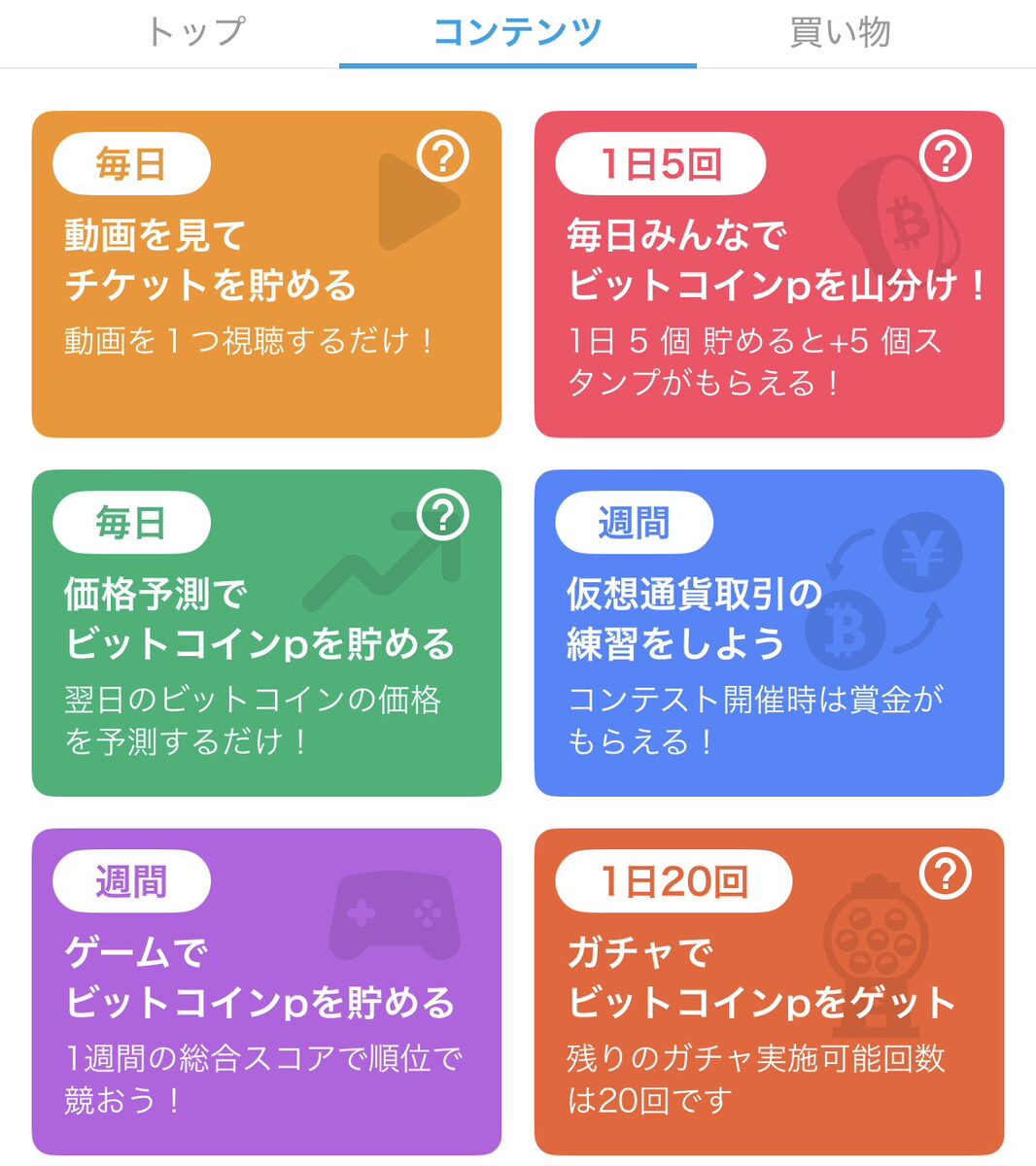View help for the 価格予測 card
Image resolution: width=1036 pixels, height=1166 pixels.
coord(443,515)
